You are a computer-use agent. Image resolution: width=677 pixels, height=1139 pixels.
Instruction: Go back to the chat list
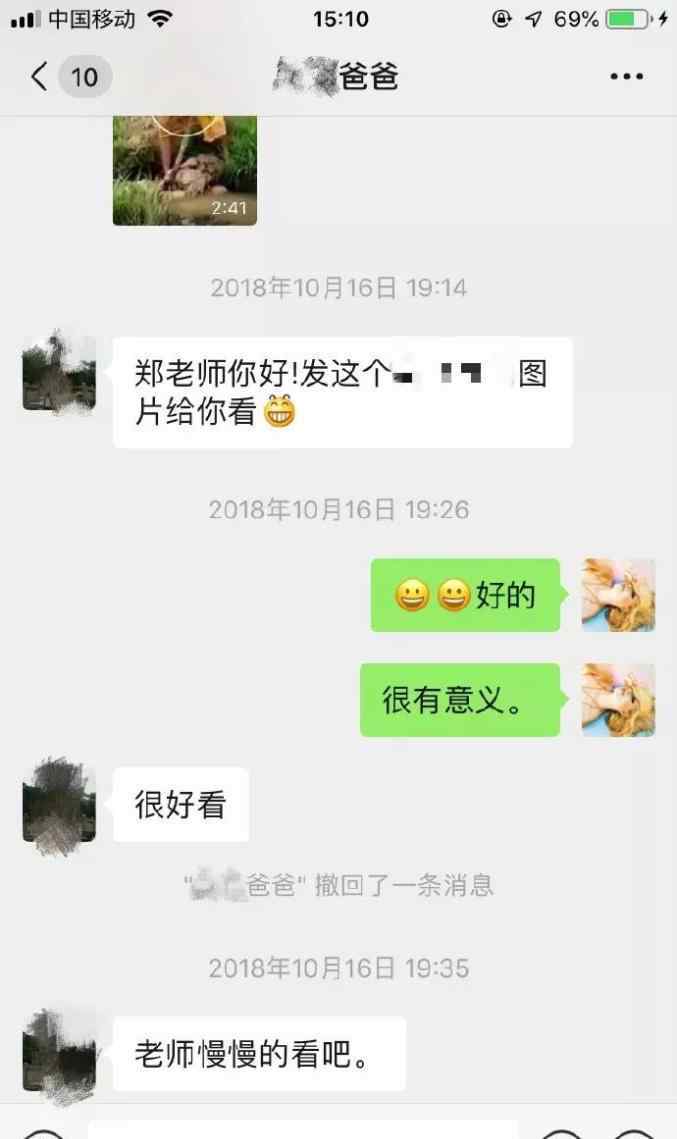point(40,77)
